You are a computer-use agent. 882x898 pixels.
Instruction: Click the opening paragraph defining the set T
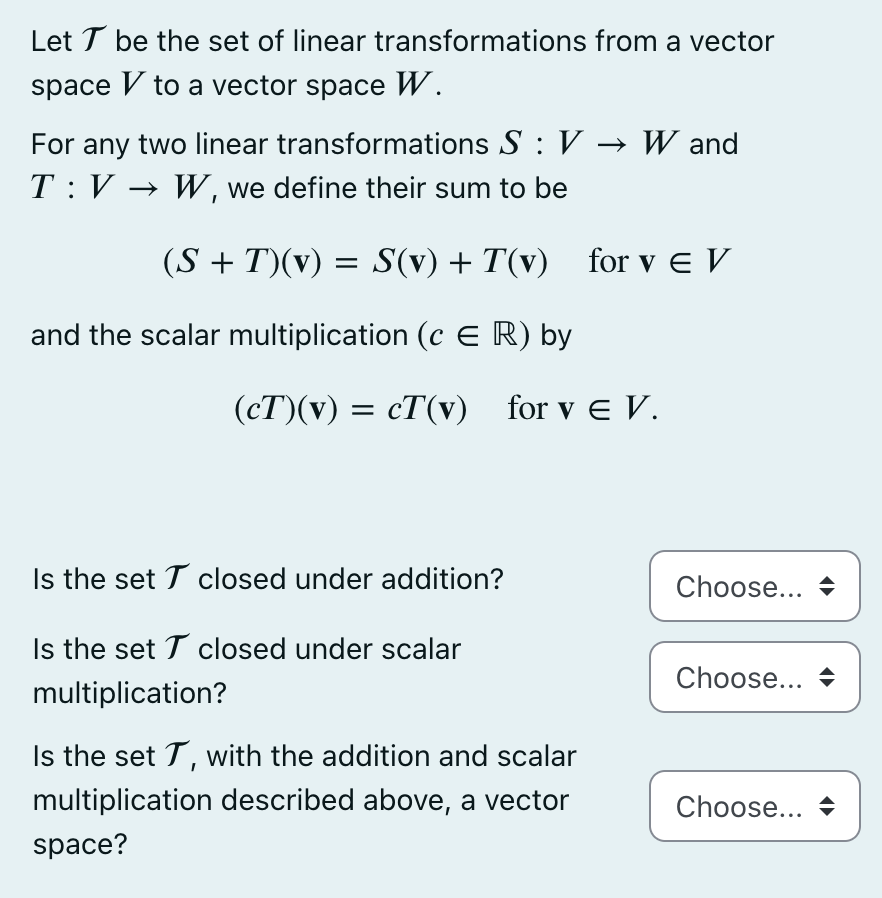coord(400,63)
